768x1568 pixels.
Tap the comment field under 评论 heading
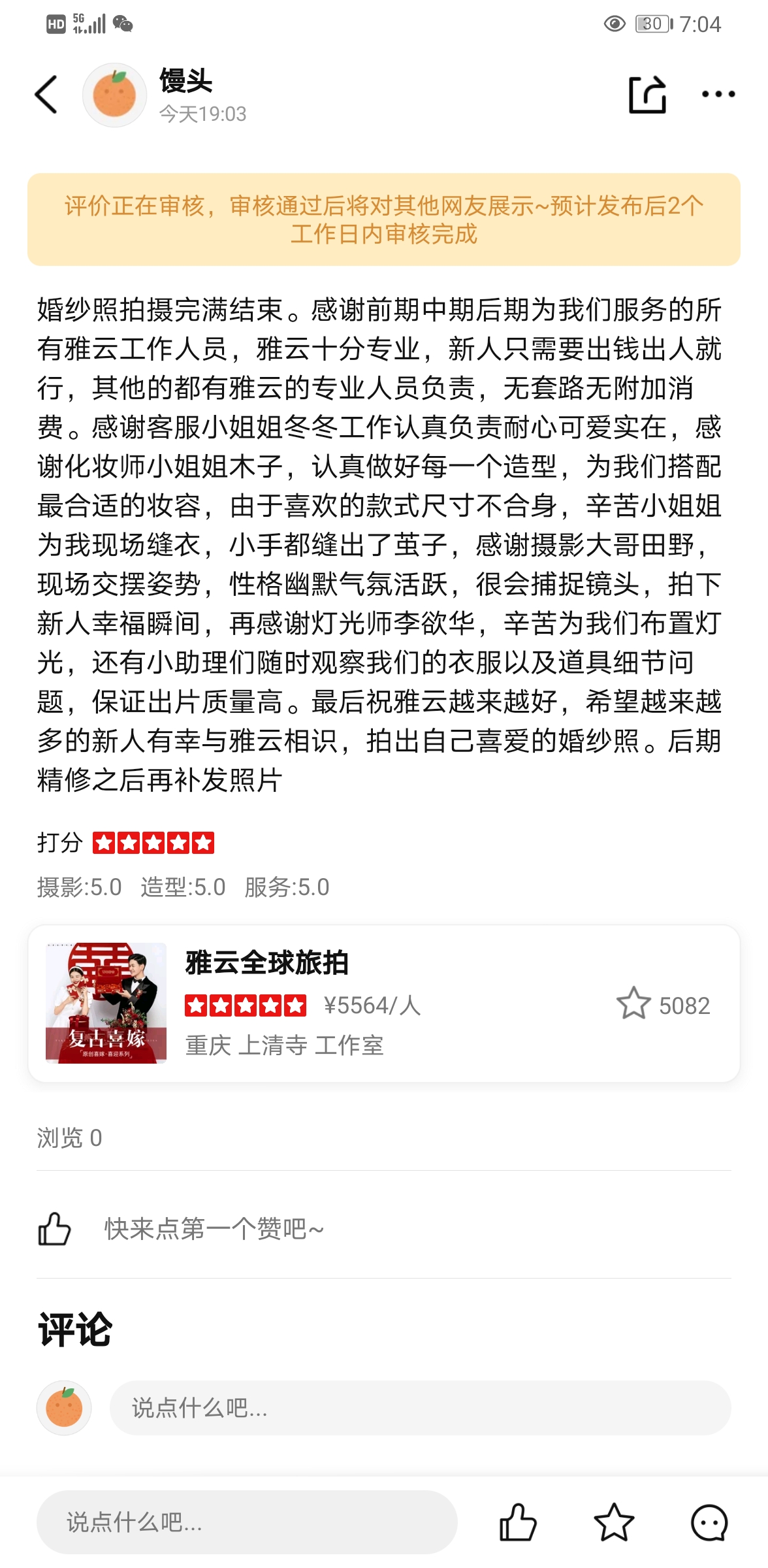point(419,1407)
